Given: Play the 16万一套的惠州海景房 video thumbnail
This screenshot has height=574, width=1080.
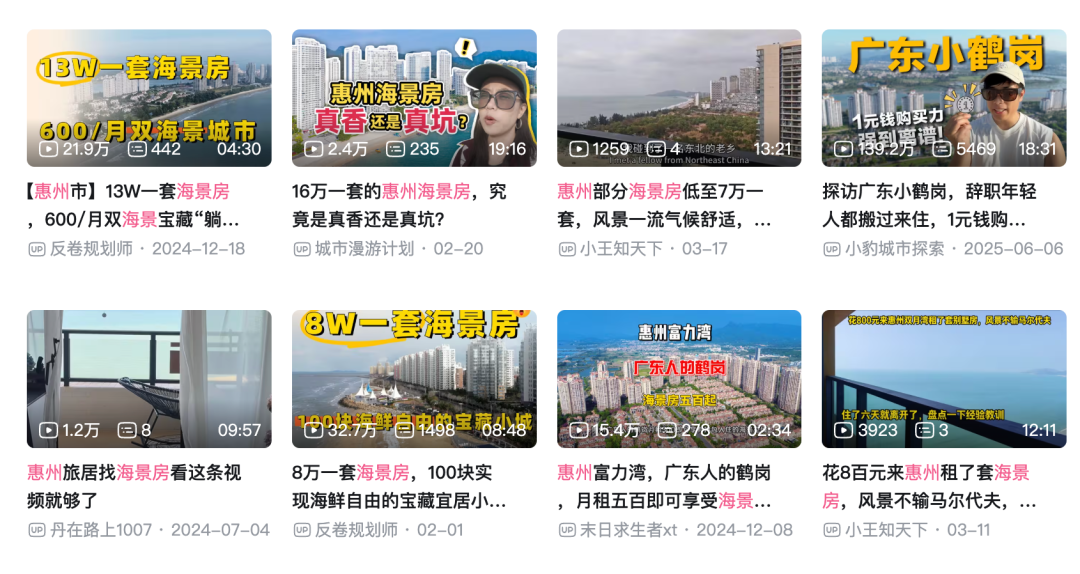Looking at the screenshot, I should pyautogui.click(x=414, y=97).
